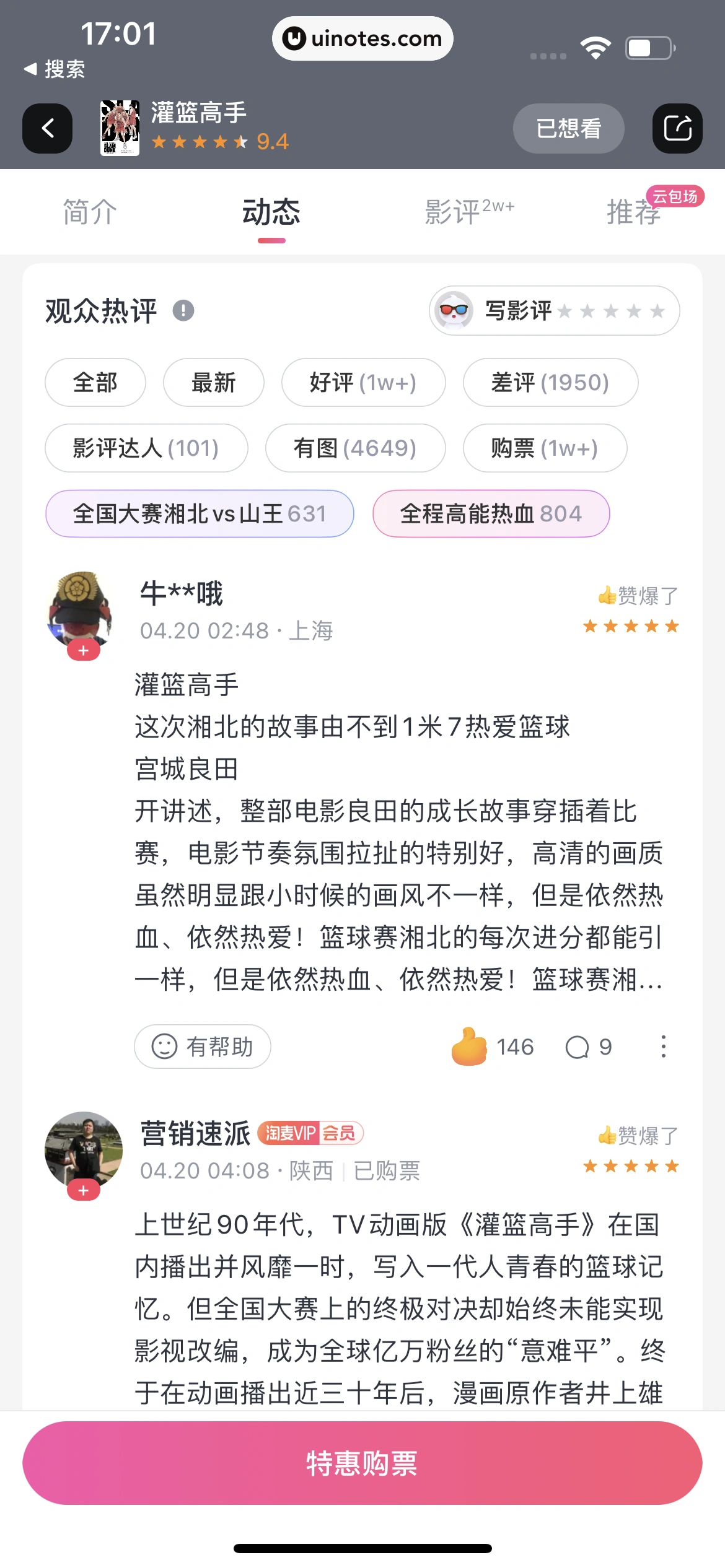Screen dimensions: 725x1568
Task: Open topic 全程高能热血 804
Action: click(x=491, y=513)
